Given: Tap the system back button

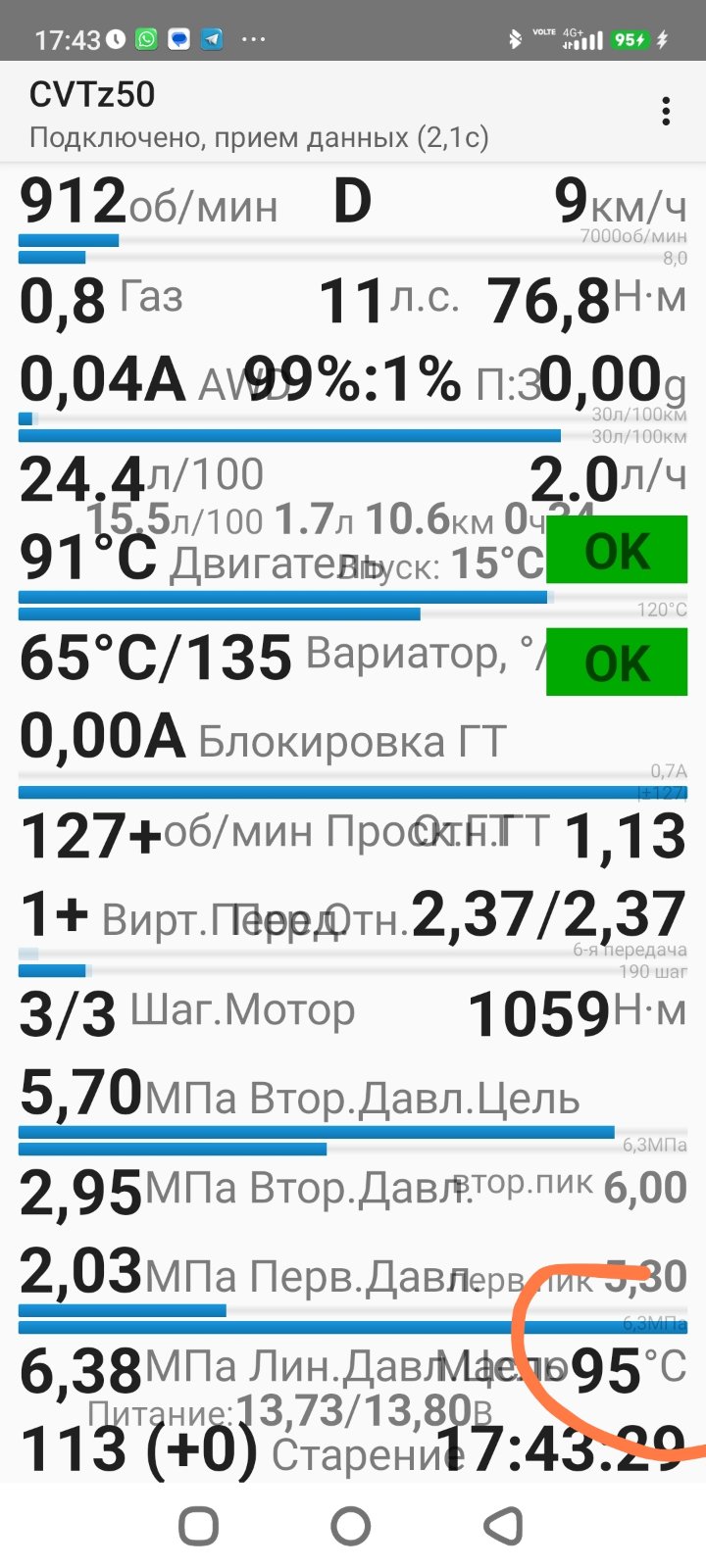Looking at the screenshot, I should pos(504,1526).
